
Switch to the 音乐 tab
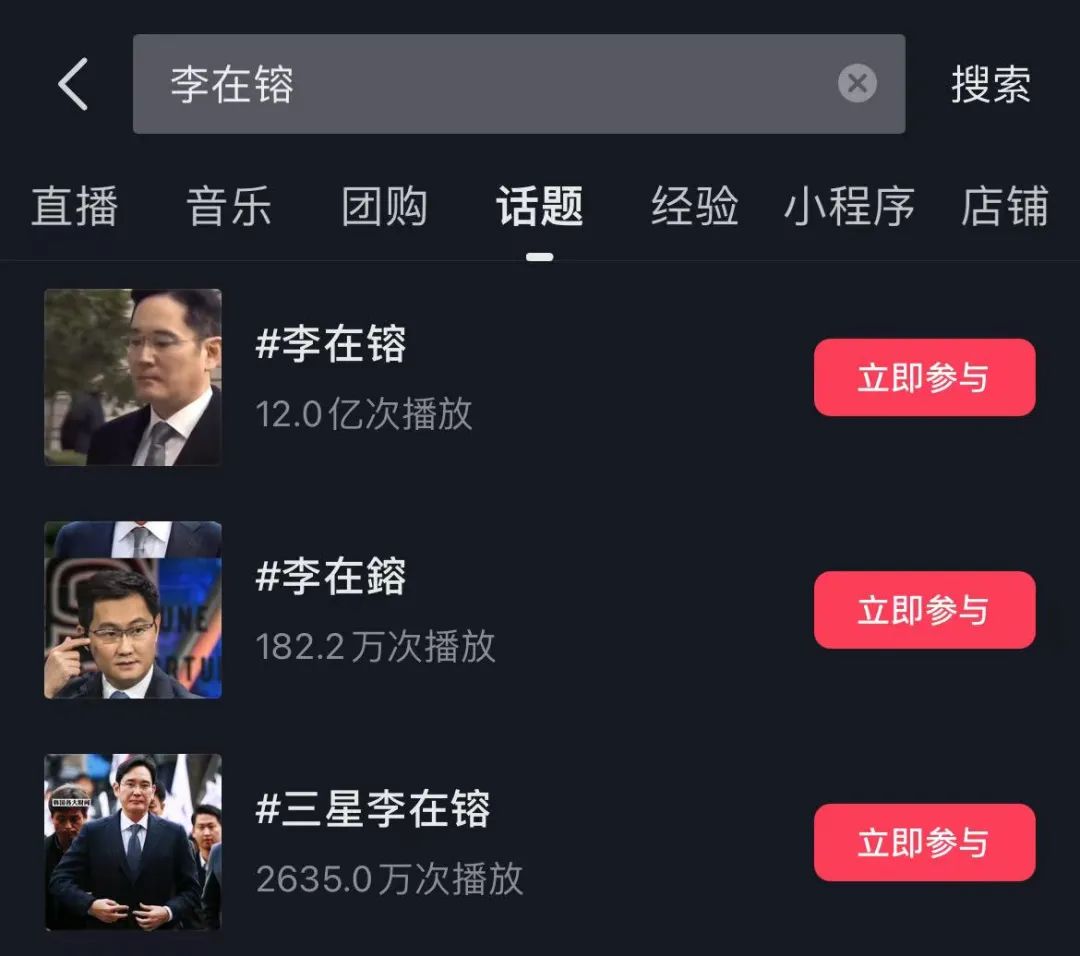[229, 207]
